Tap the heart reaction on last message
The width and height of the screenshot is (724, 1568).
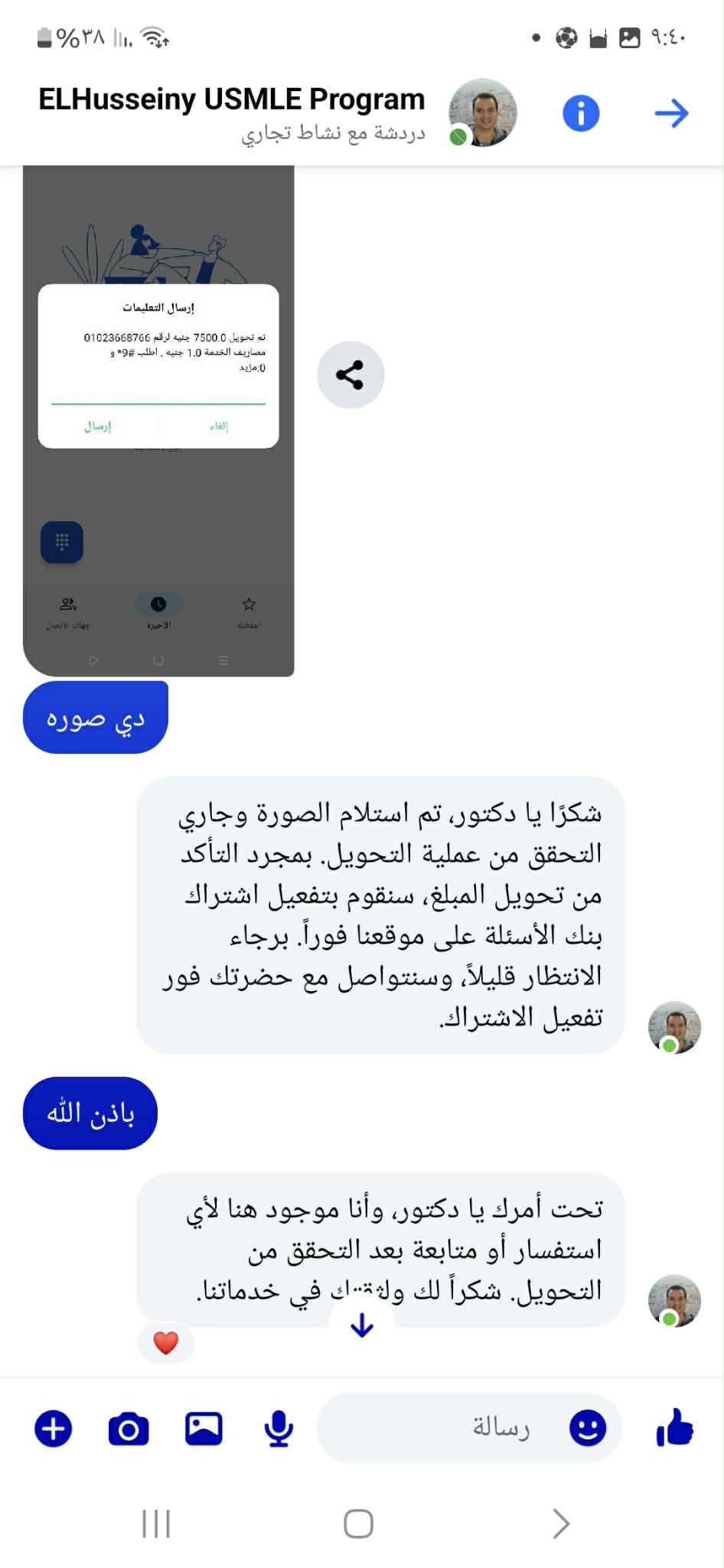(x=166, y=1342)
